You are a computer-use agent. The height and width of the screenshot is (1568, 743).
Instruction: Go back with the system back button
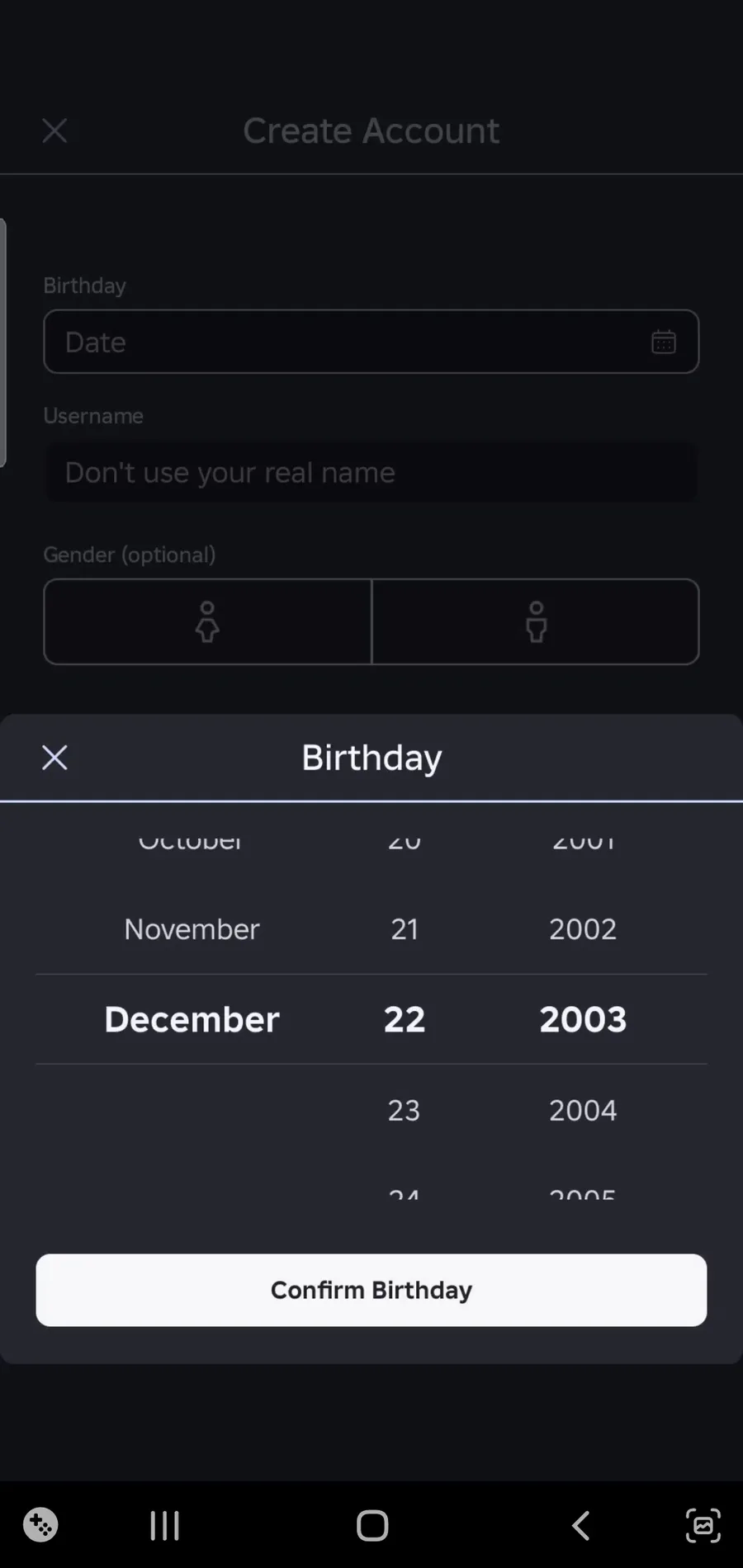pyautogui.click(x=581, y=1525)
